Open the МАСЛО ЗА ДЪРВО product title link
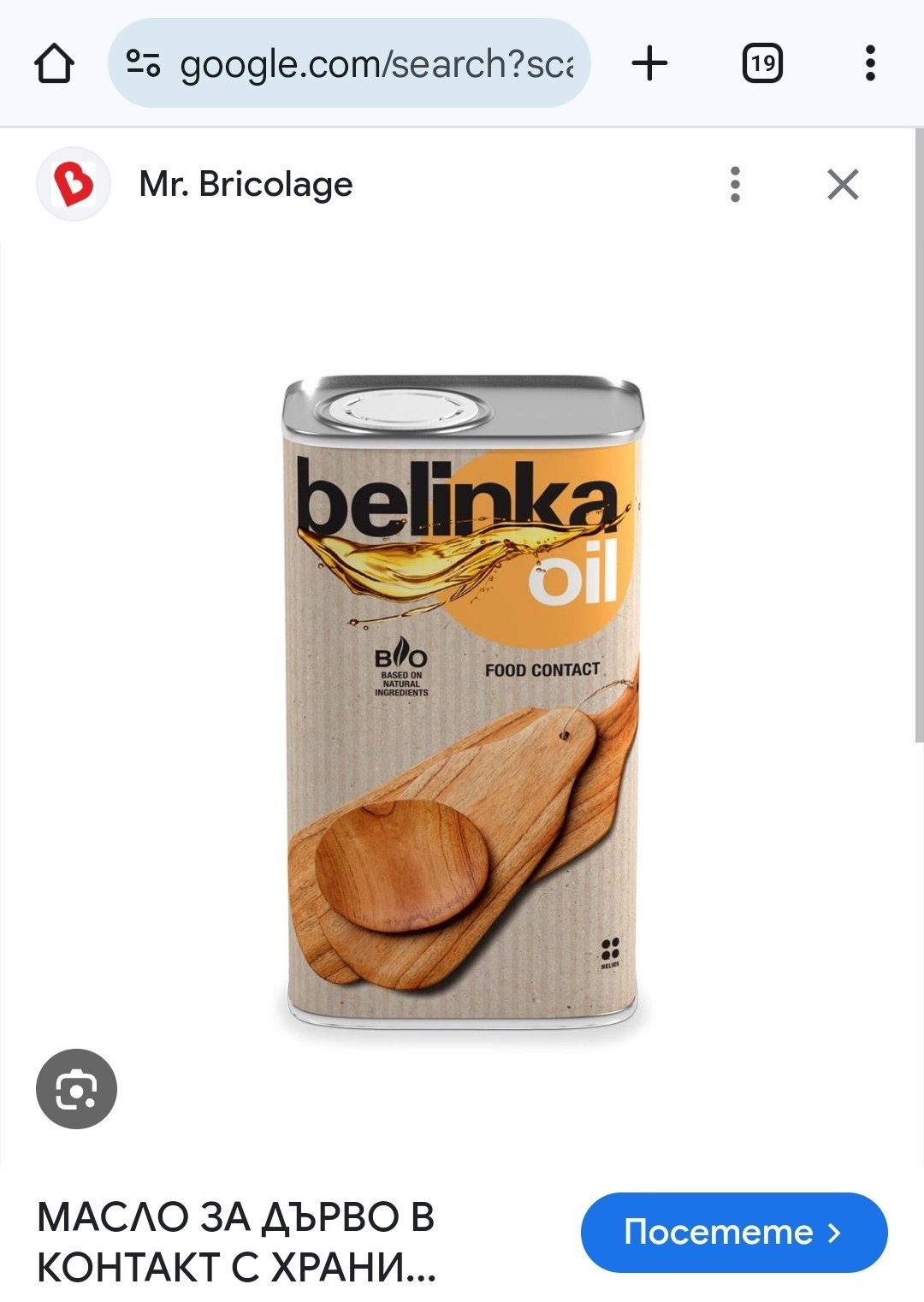 coord(237,1242)
